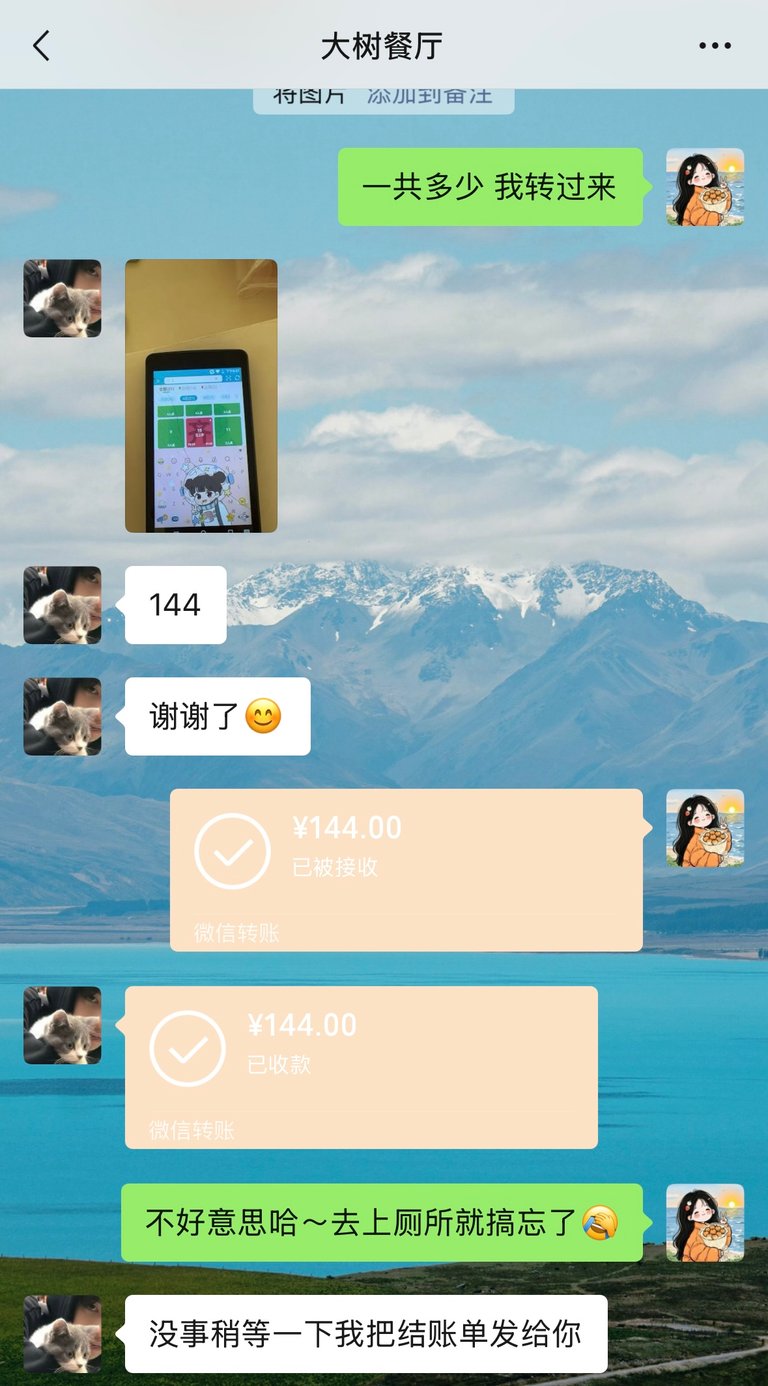The height and width of the screenshot is (1386, 768).
Task: Open the chat options three-dot menu
Action: 714,46
